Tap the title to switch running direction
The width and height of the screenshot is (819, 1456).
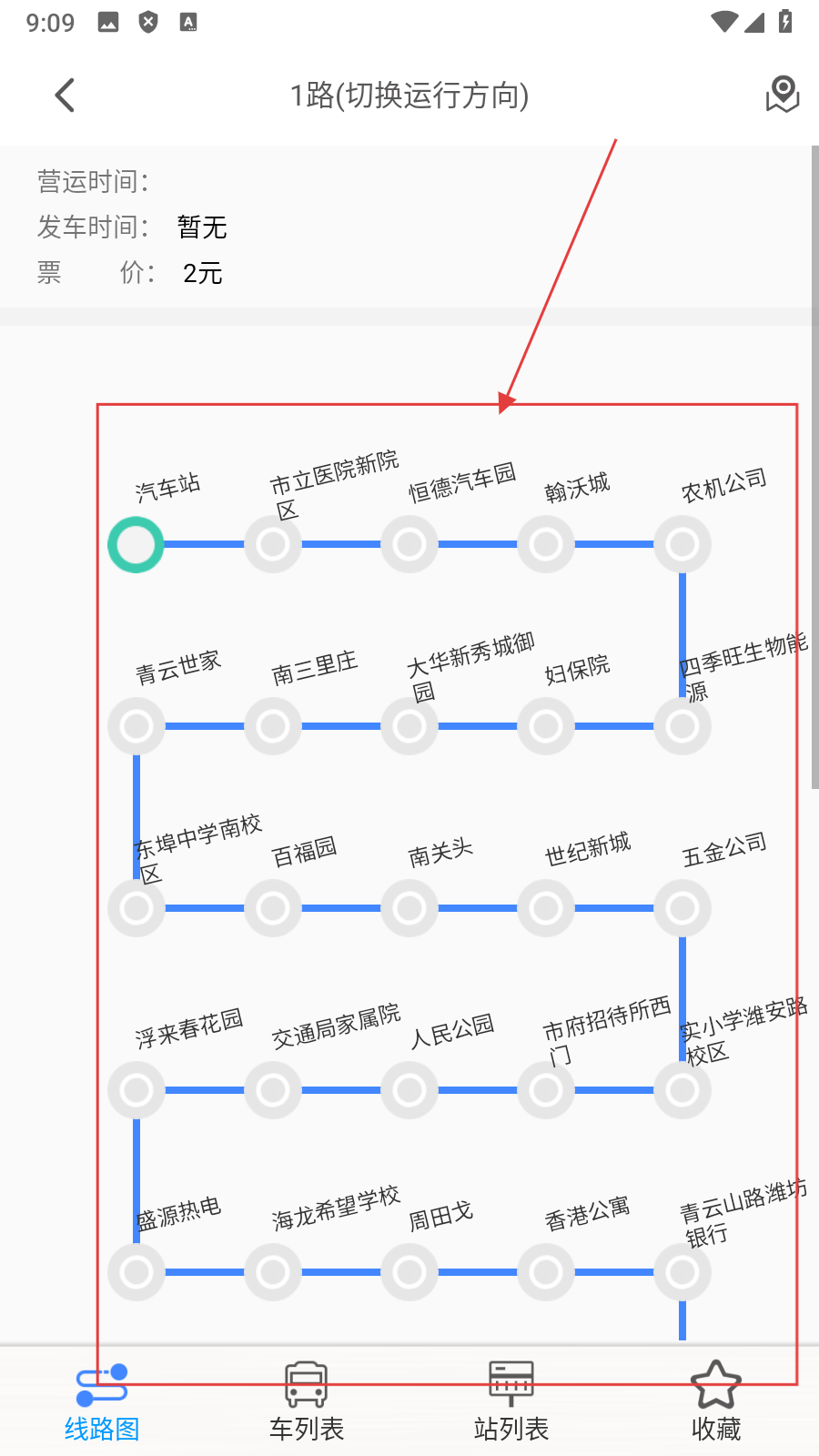coord(409,95)
